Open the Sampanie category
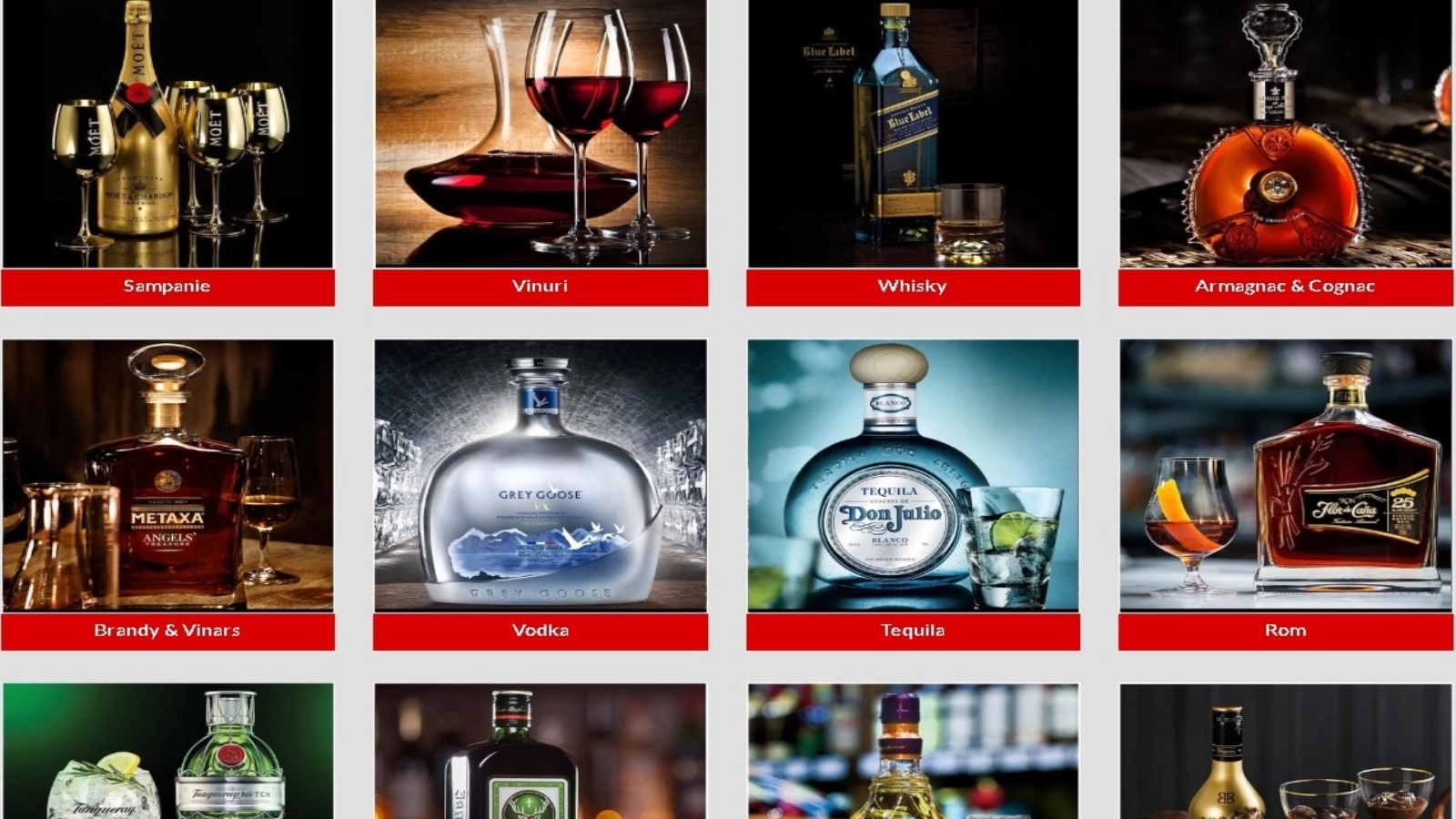The width and height of the screenshot is (1456, 819). click(167, 286)
